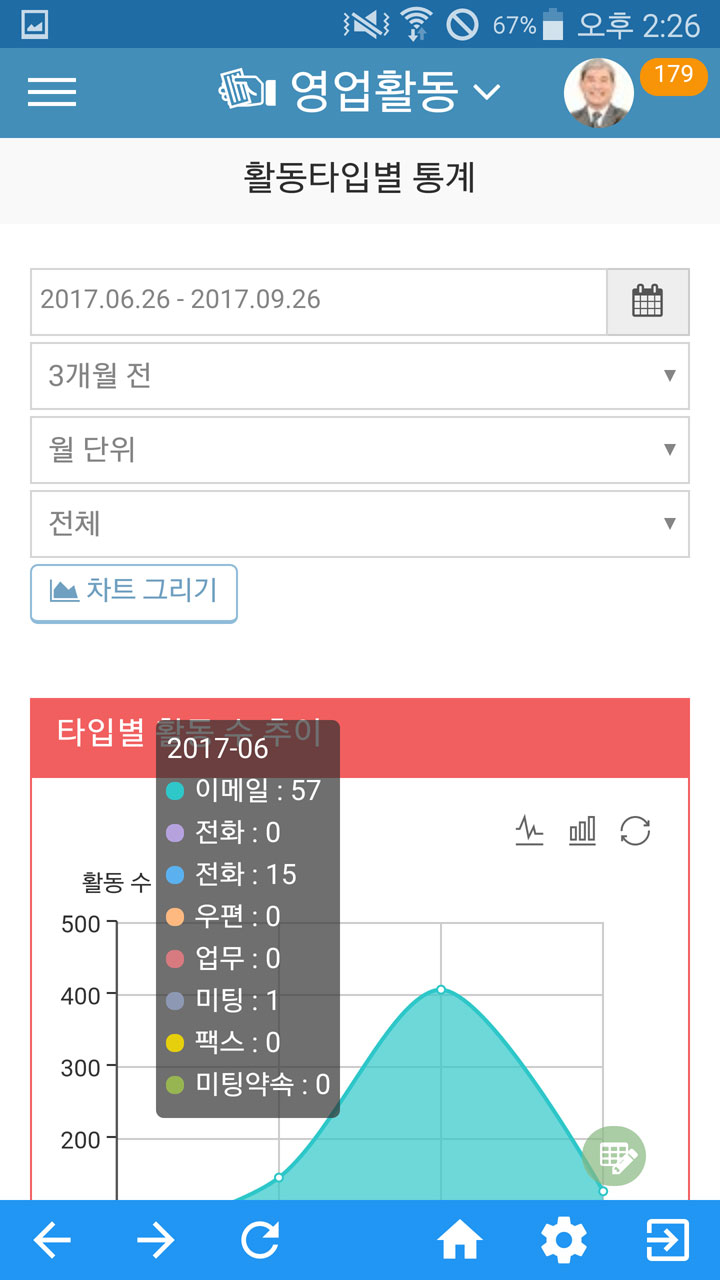Screen dimensions: 720x1280
Task: Go forward with the bottom right arrow
Action: 156,1241
